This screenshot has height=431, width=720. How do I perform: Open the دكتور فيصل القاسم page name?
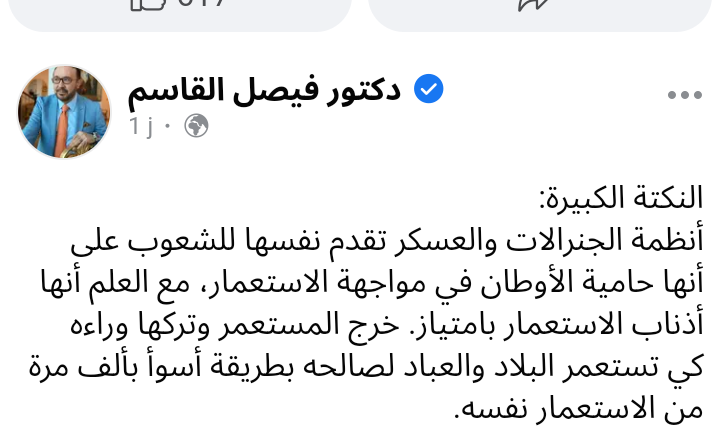[264, 91]
